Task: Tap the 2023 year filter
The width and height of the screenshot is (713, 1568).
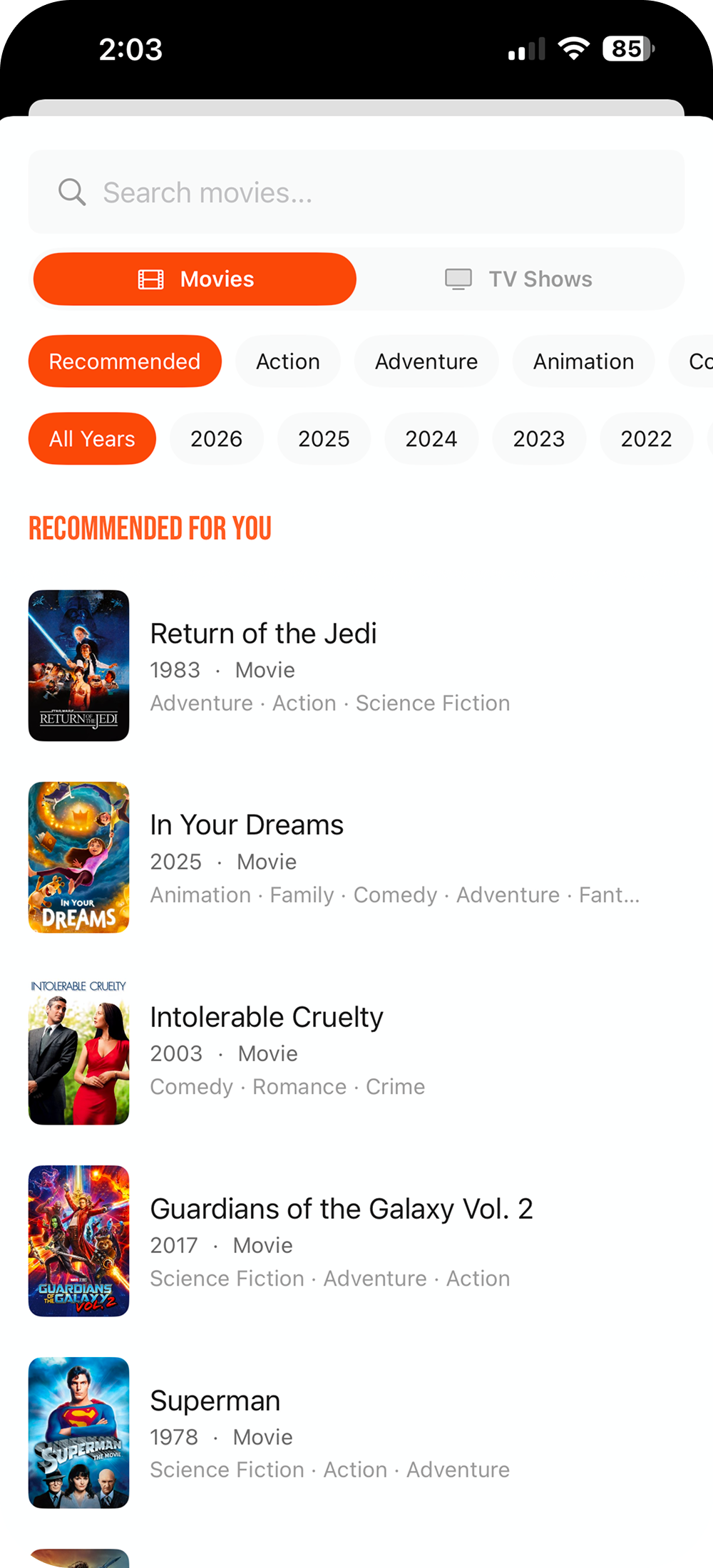Action: tap(539, 439)
